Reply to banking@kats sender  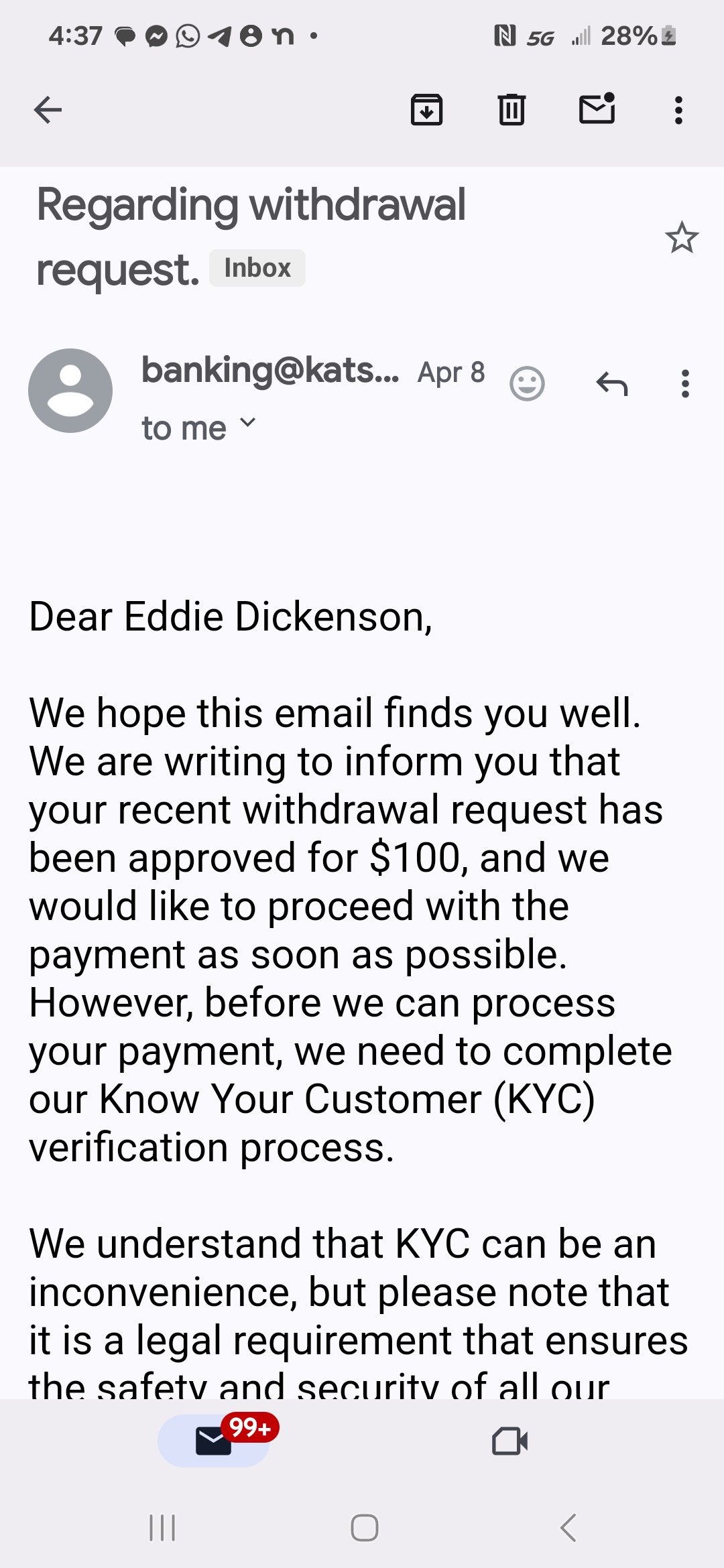[612, 384]
